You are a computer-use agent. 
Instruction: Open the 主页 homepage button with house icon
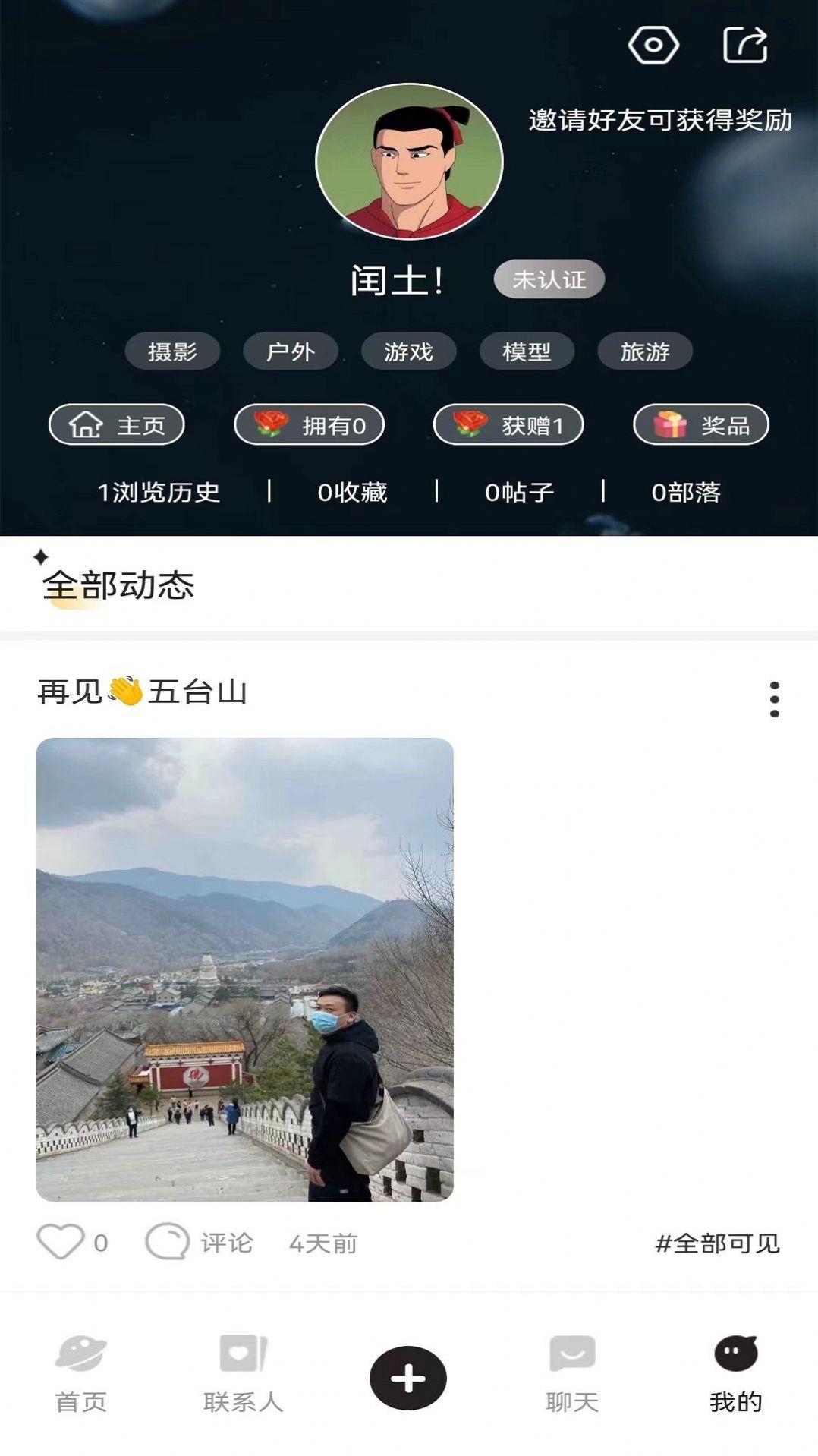click(116, 426)
